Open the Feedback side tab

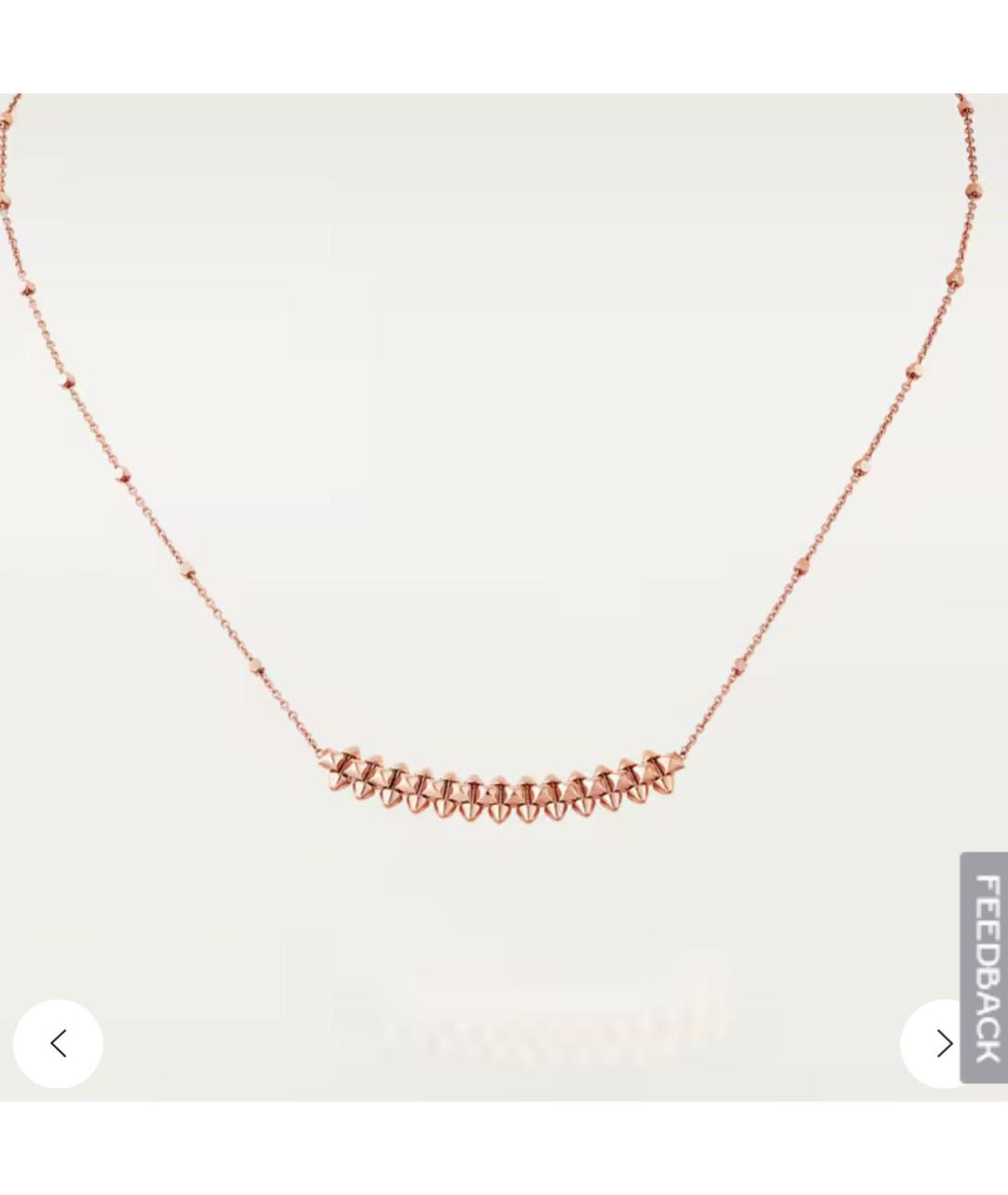tap(985, 968)
